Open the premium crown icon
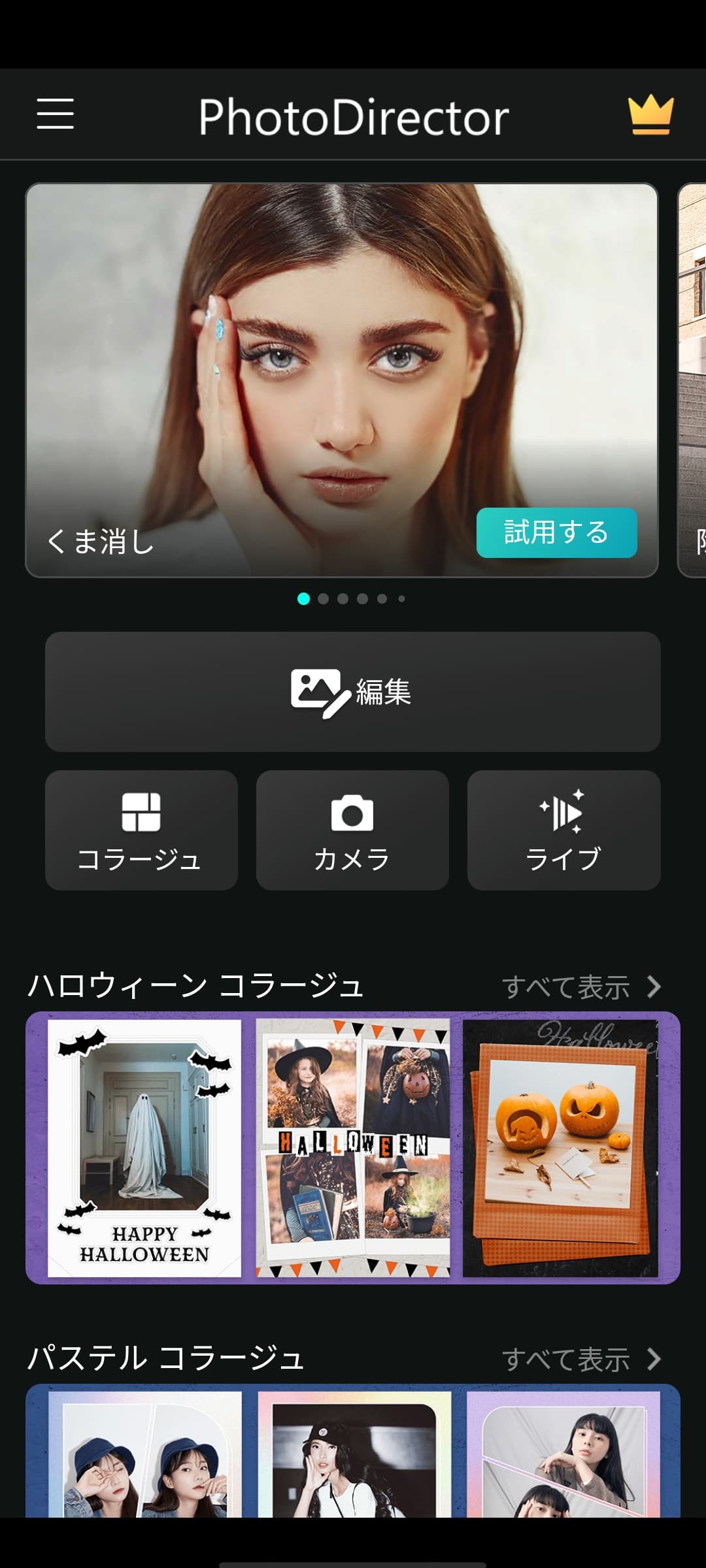 point(650,115)
